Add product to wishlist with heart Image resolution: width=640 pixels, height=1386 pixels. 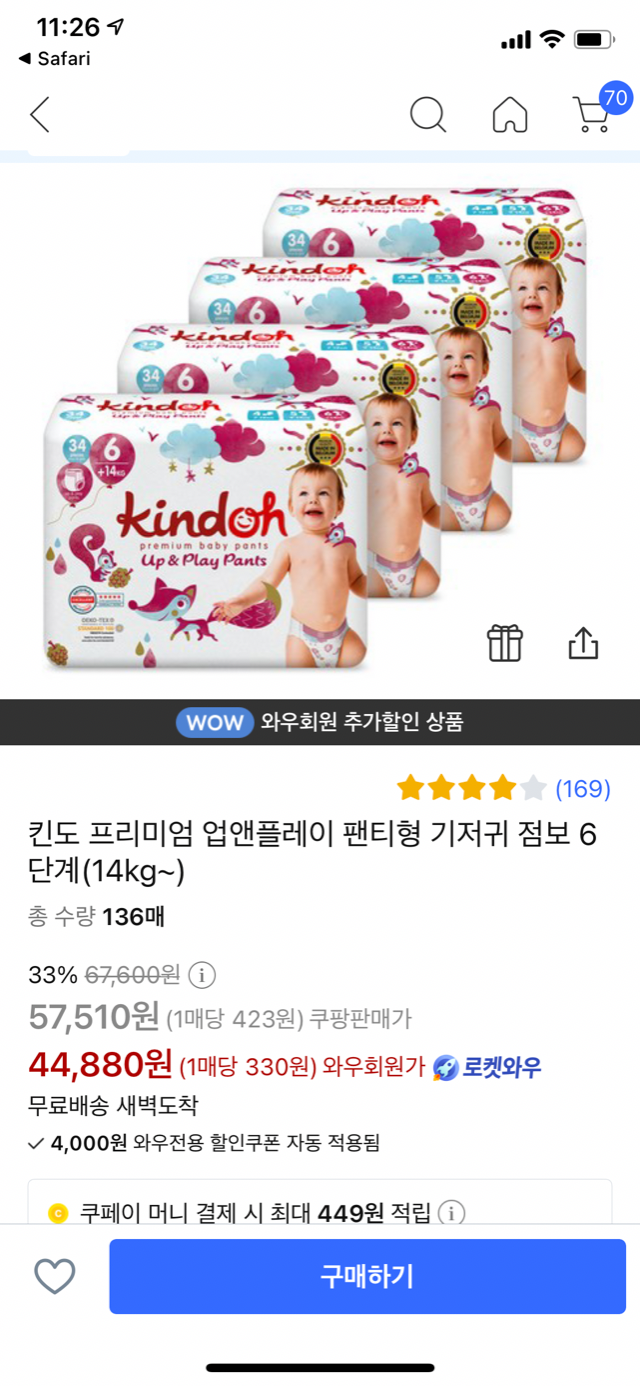point(55,1276)
